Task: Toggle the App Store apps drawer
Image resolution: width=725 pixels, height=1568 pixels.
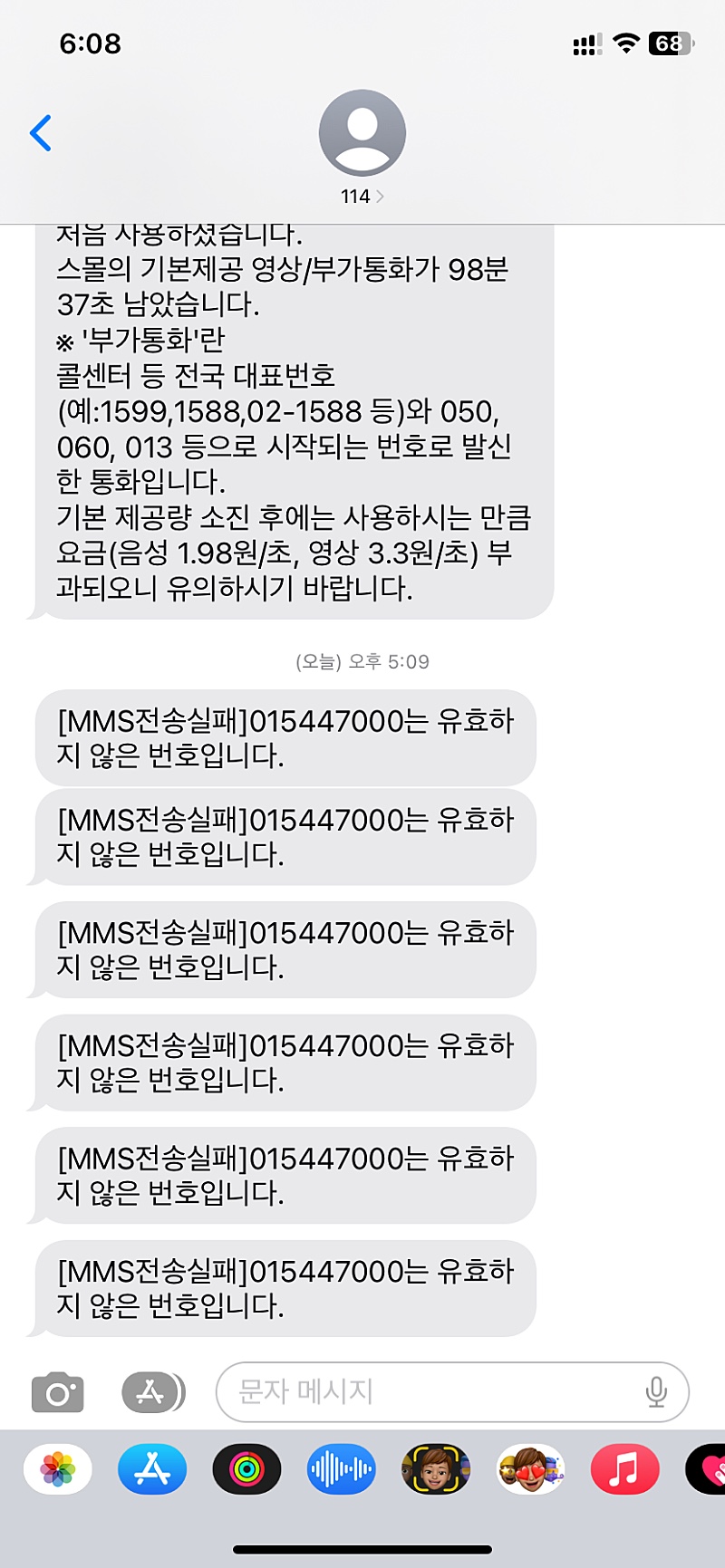Action: coord(153,1392)
